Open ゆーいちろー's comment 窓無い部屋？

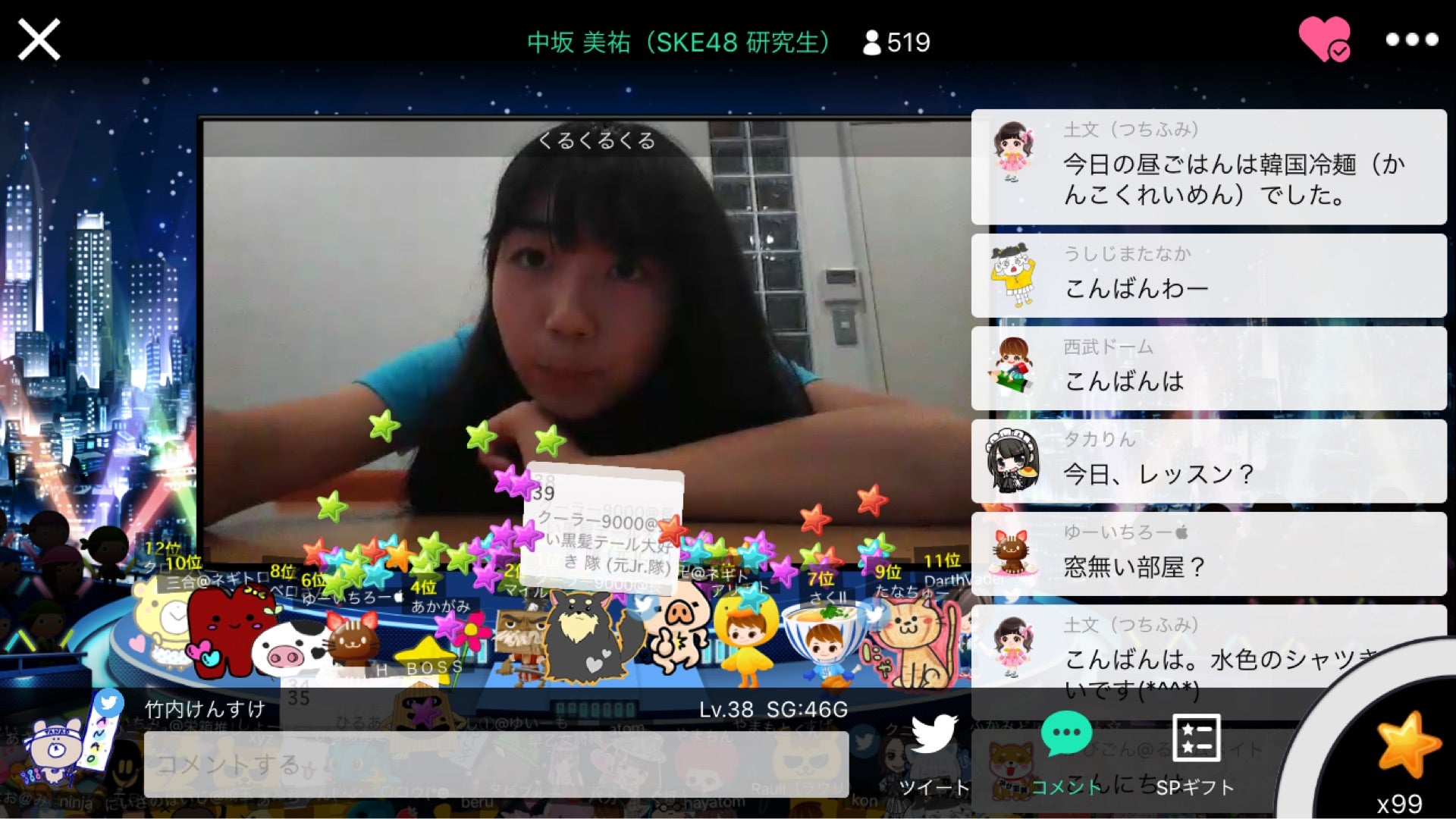click(x=1209, y=554)
